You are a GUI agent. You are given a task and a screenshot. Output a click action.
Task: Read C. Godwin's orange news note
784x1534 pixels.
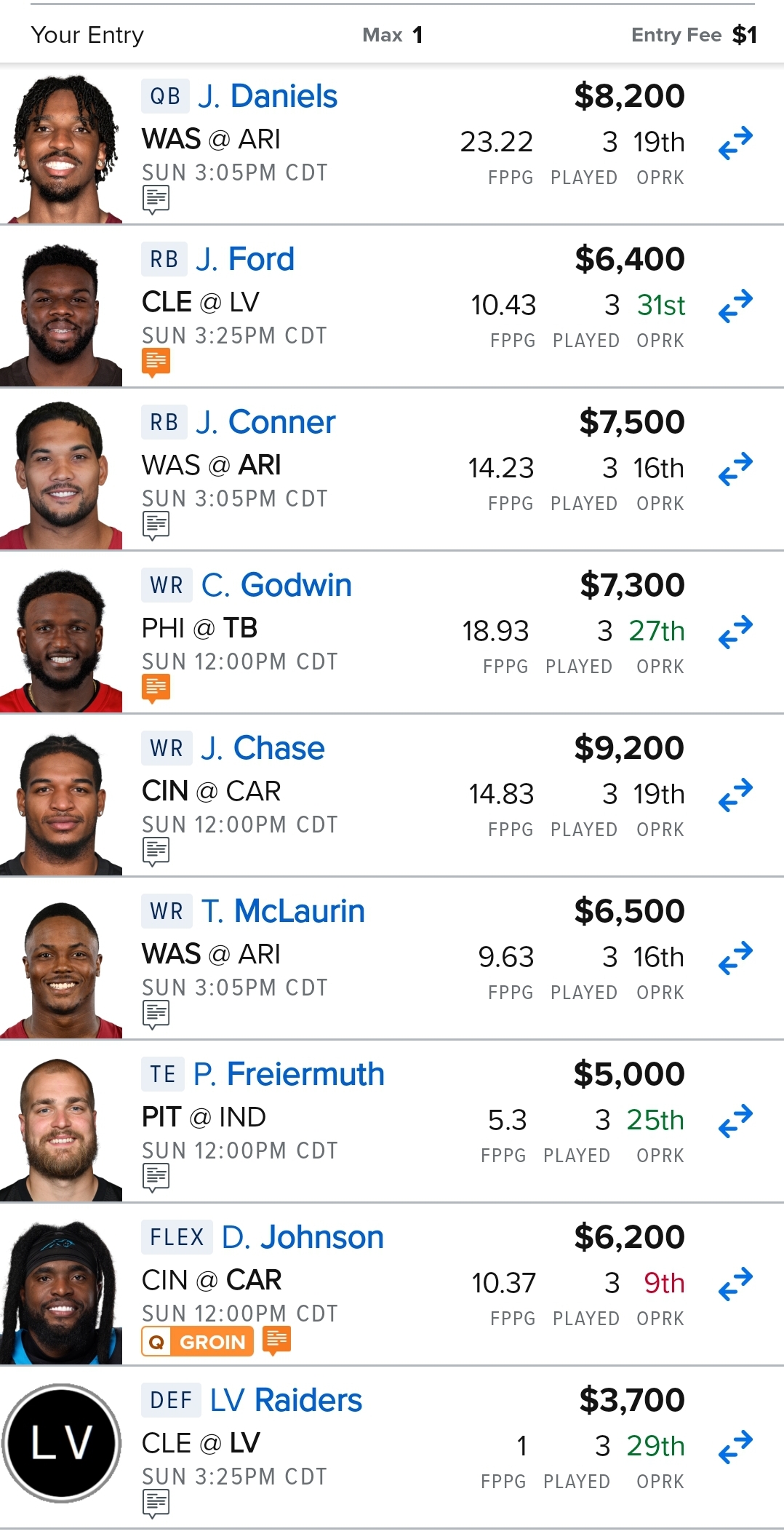156,688
